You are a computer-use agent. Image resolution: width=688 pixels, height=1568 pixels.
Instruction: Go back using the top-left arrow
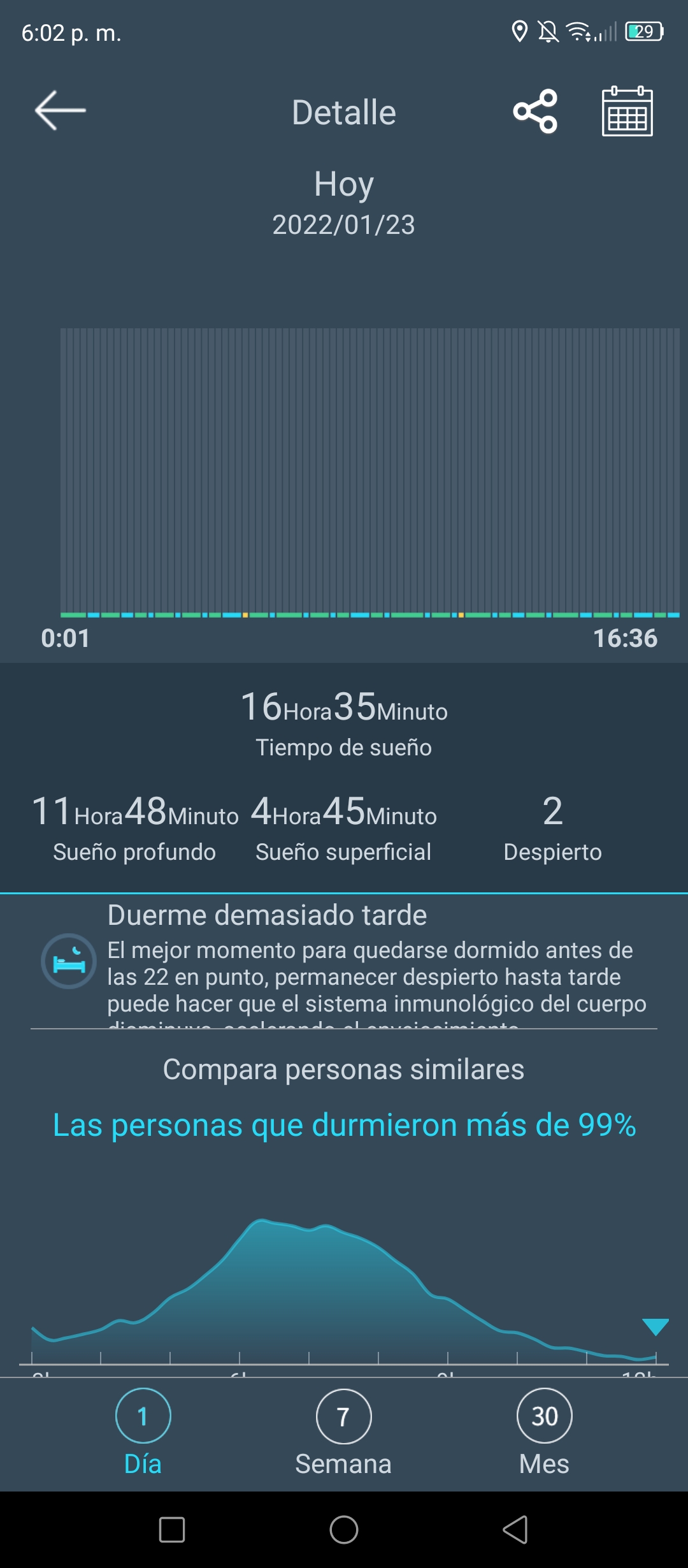(61, 111)
